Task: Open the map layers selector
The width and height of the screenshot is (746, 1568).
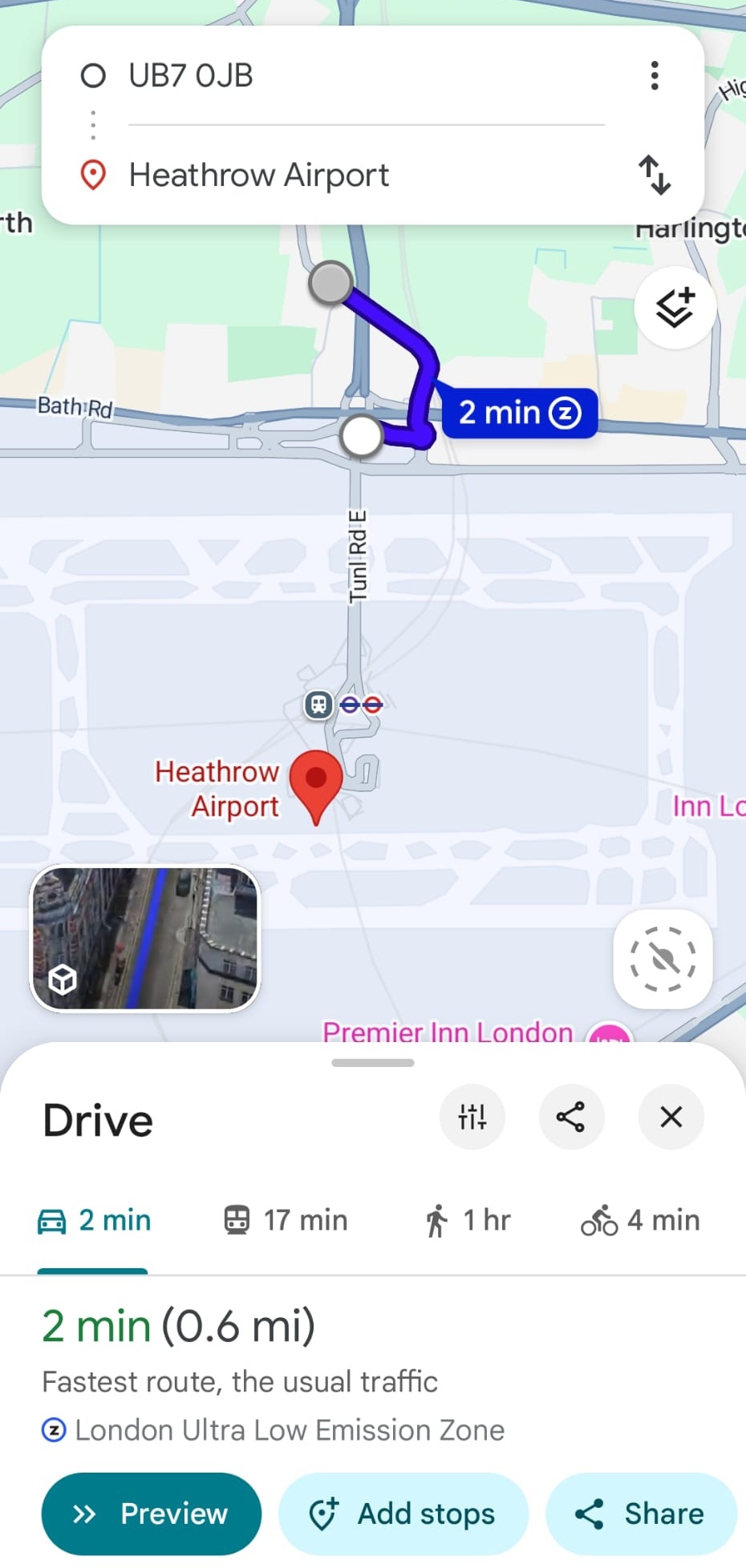Action: [x=675, y=307]
